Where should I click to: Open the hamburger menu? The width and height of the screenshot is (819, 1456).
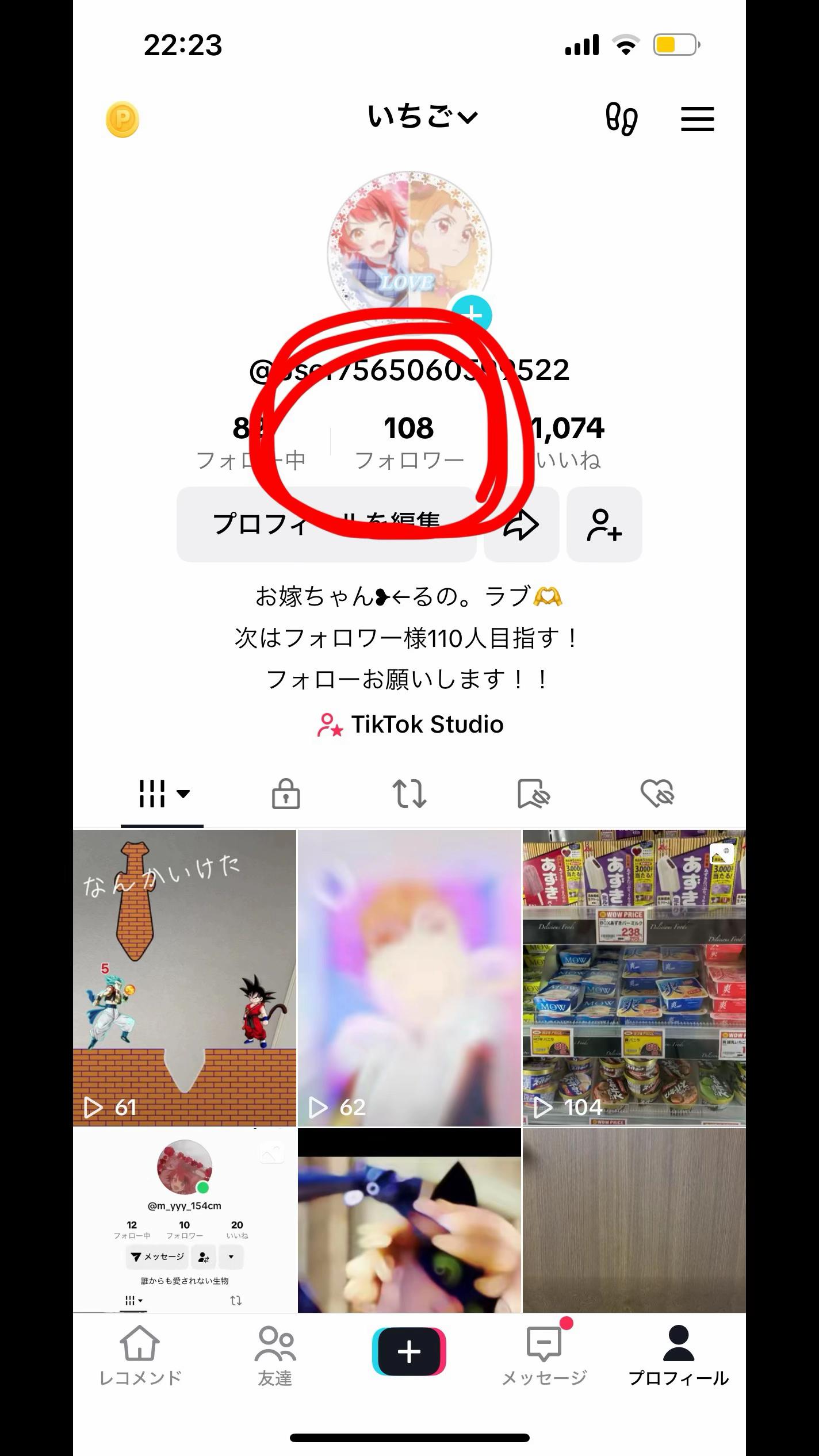[x=697, y=119]
